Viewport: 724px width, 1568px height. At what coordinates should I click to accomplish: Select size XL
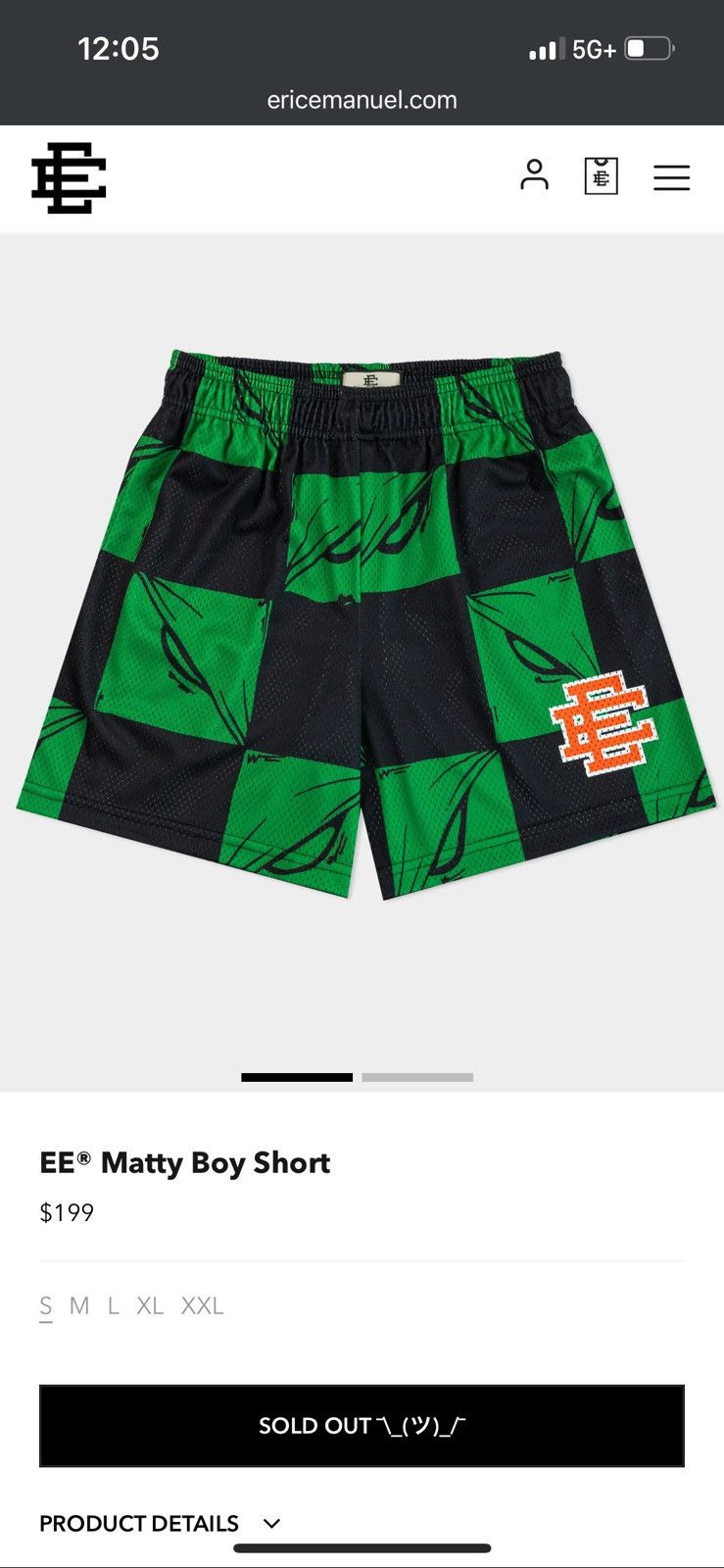[150, 1305]
